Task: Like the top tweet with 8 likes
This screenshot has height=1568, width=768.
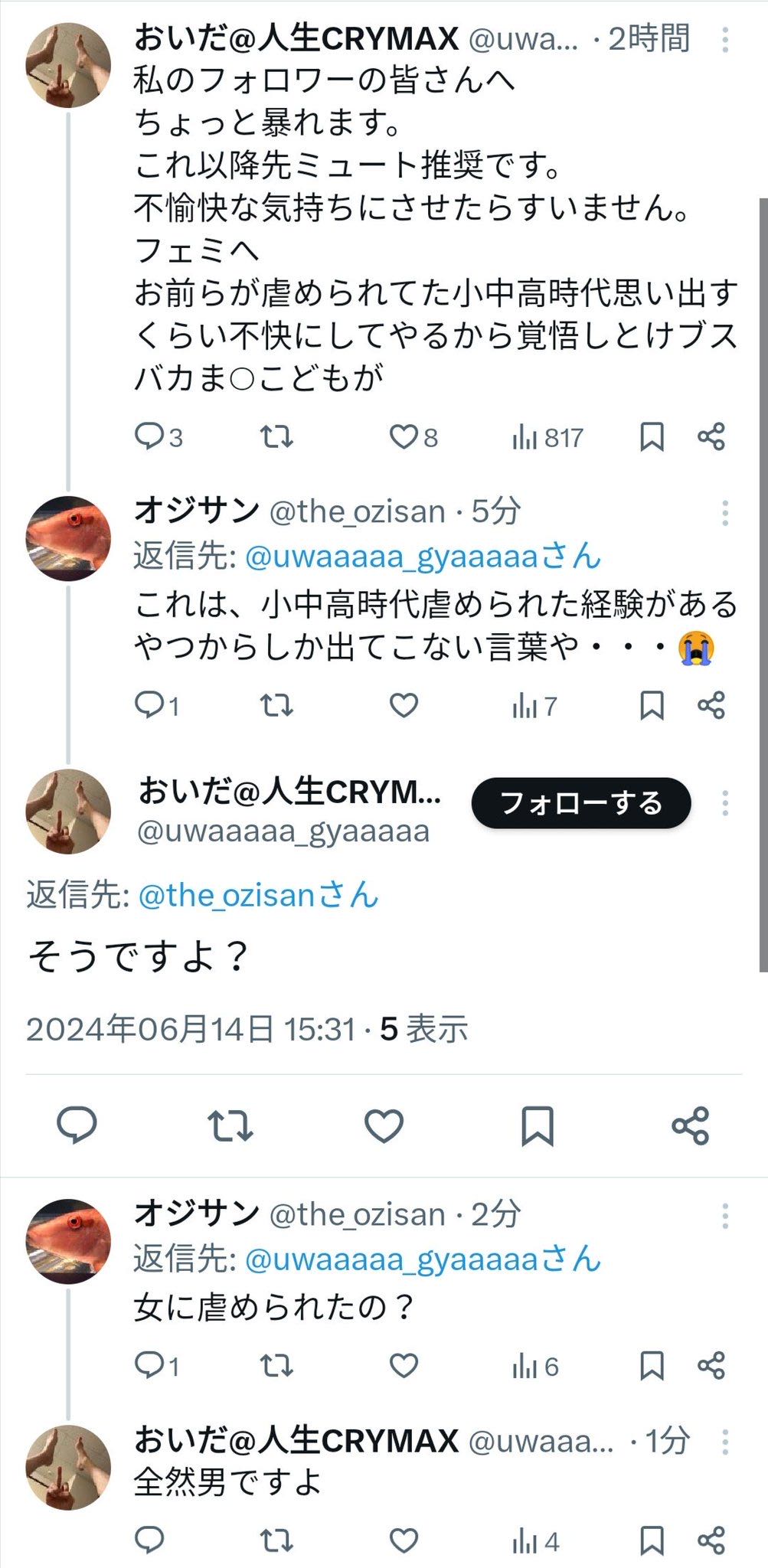Action: pyautogui.click(x=404, y=437)
